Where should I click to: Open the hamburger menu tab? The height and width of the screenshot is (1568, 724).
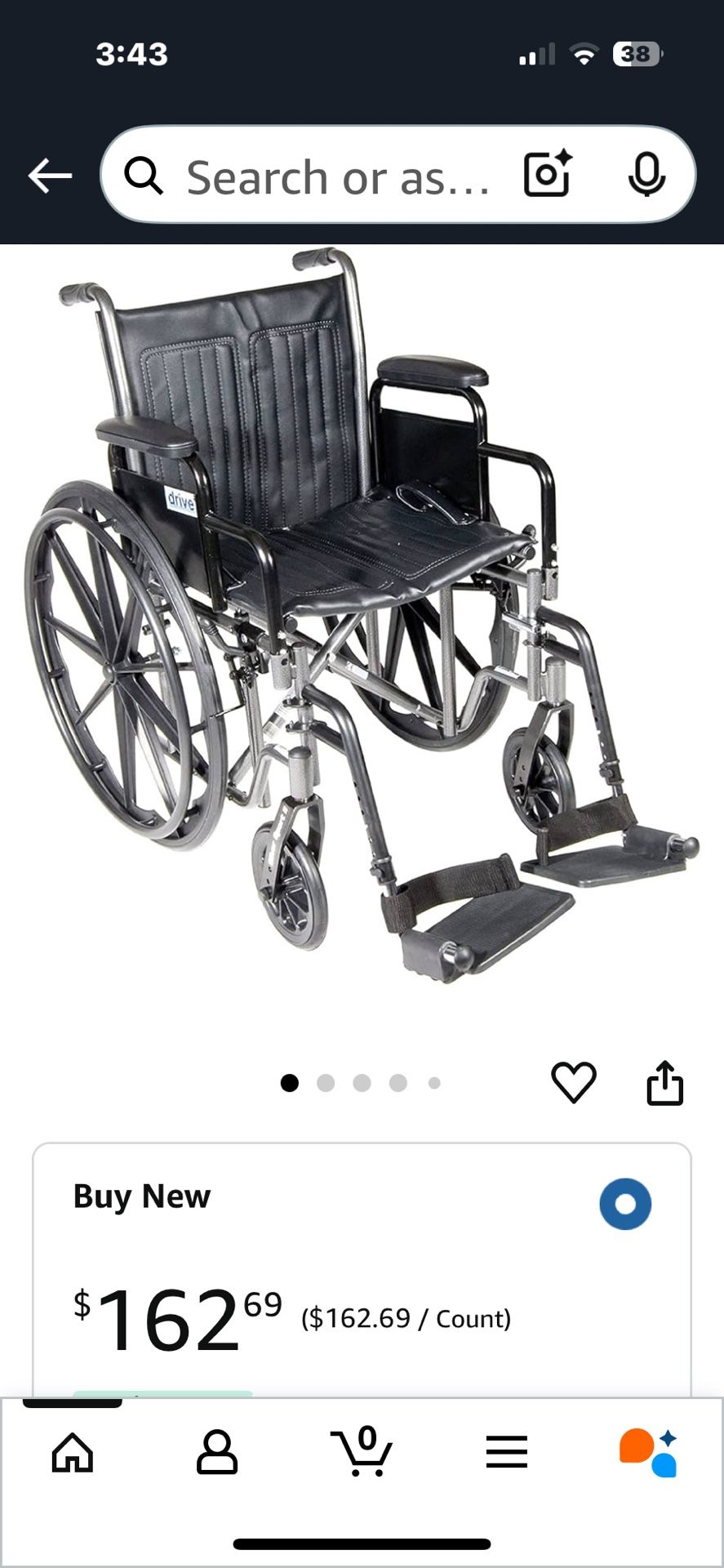coord(506,1452)
